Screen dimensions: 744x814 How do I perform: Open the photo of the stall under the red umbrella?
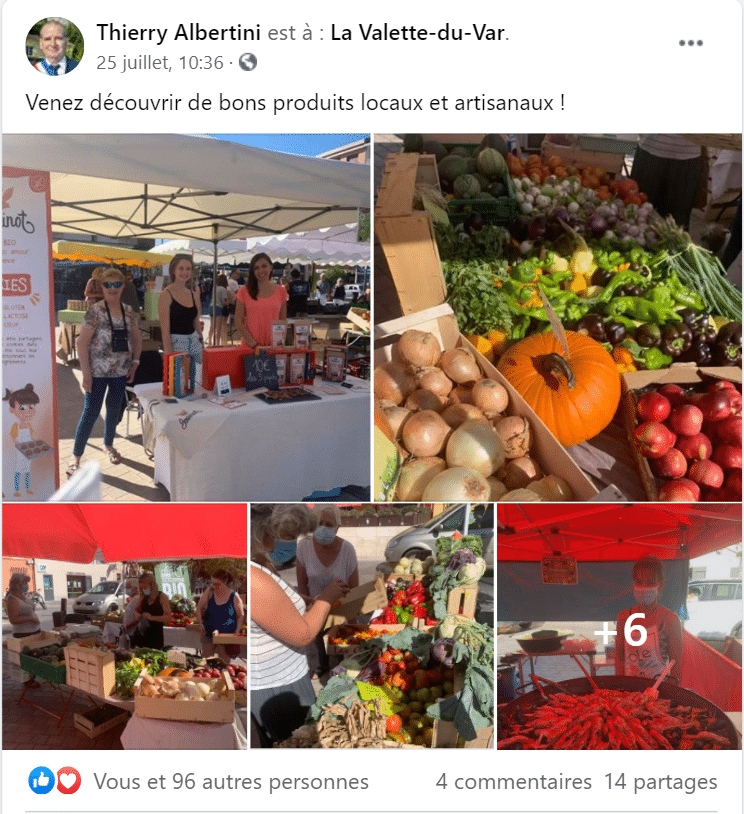(x=124, y=627)
